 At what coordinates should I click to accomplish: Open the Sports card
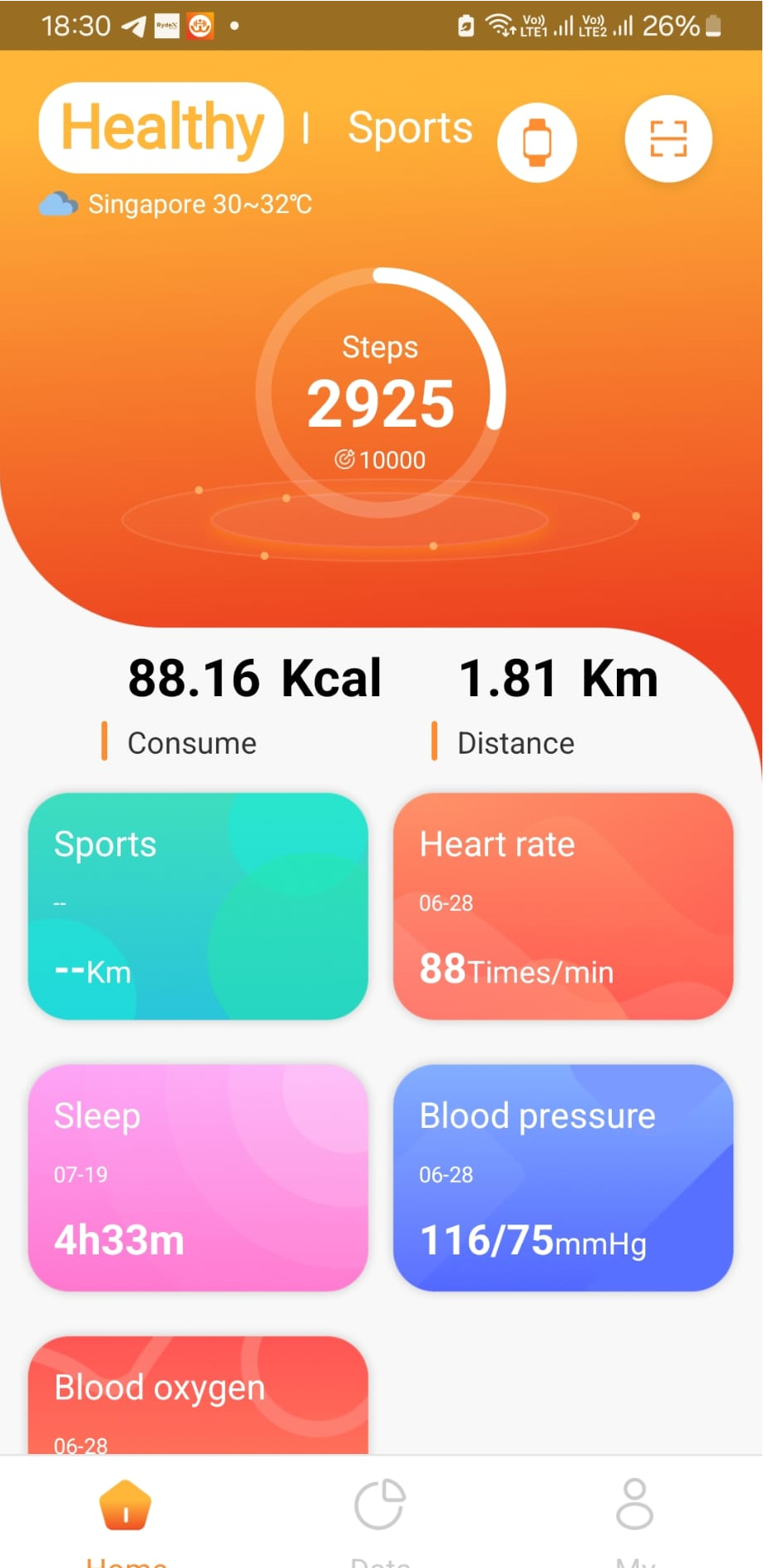tap(198, 906)
